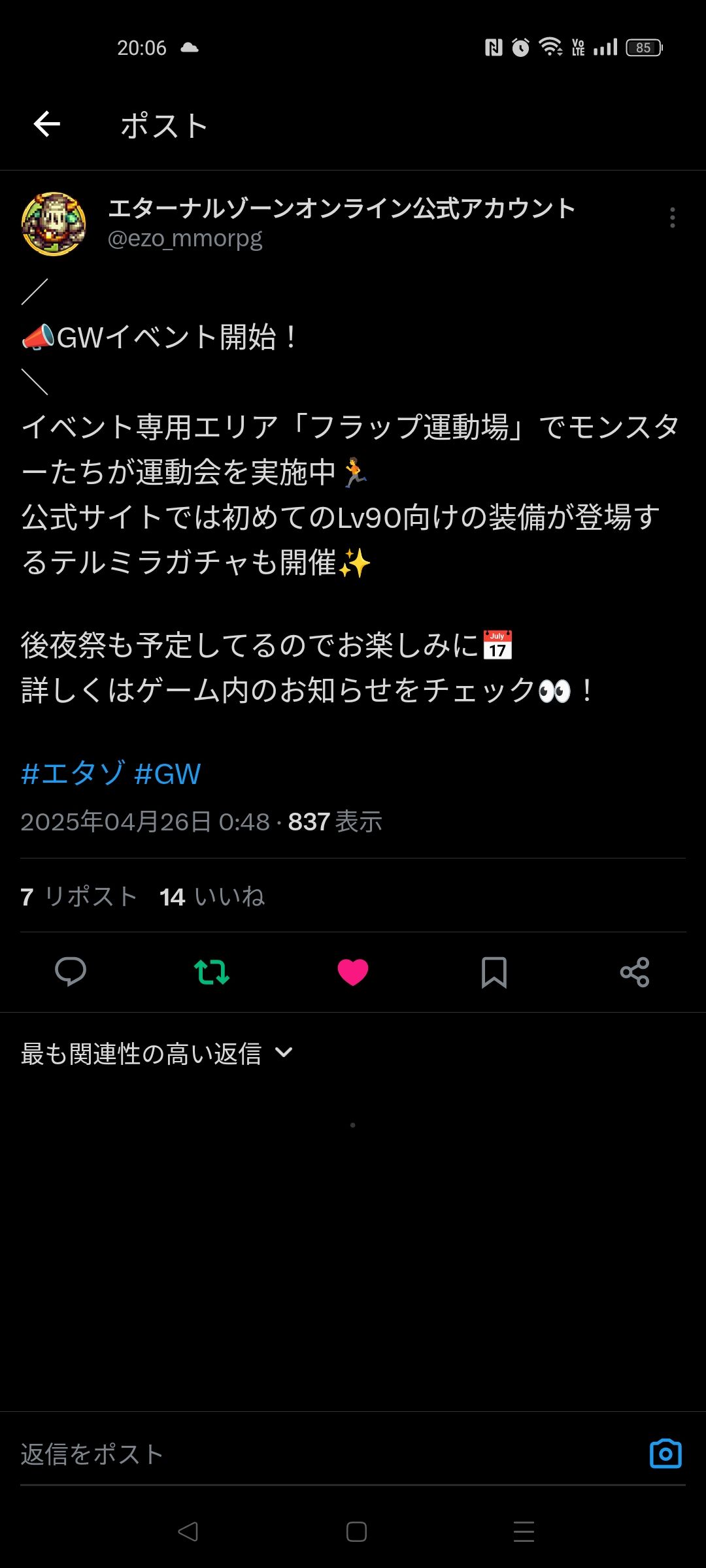The height and width of the screenshot is (1568, 706).
Task: View the 14 いいね list
Action: [212, 896]
